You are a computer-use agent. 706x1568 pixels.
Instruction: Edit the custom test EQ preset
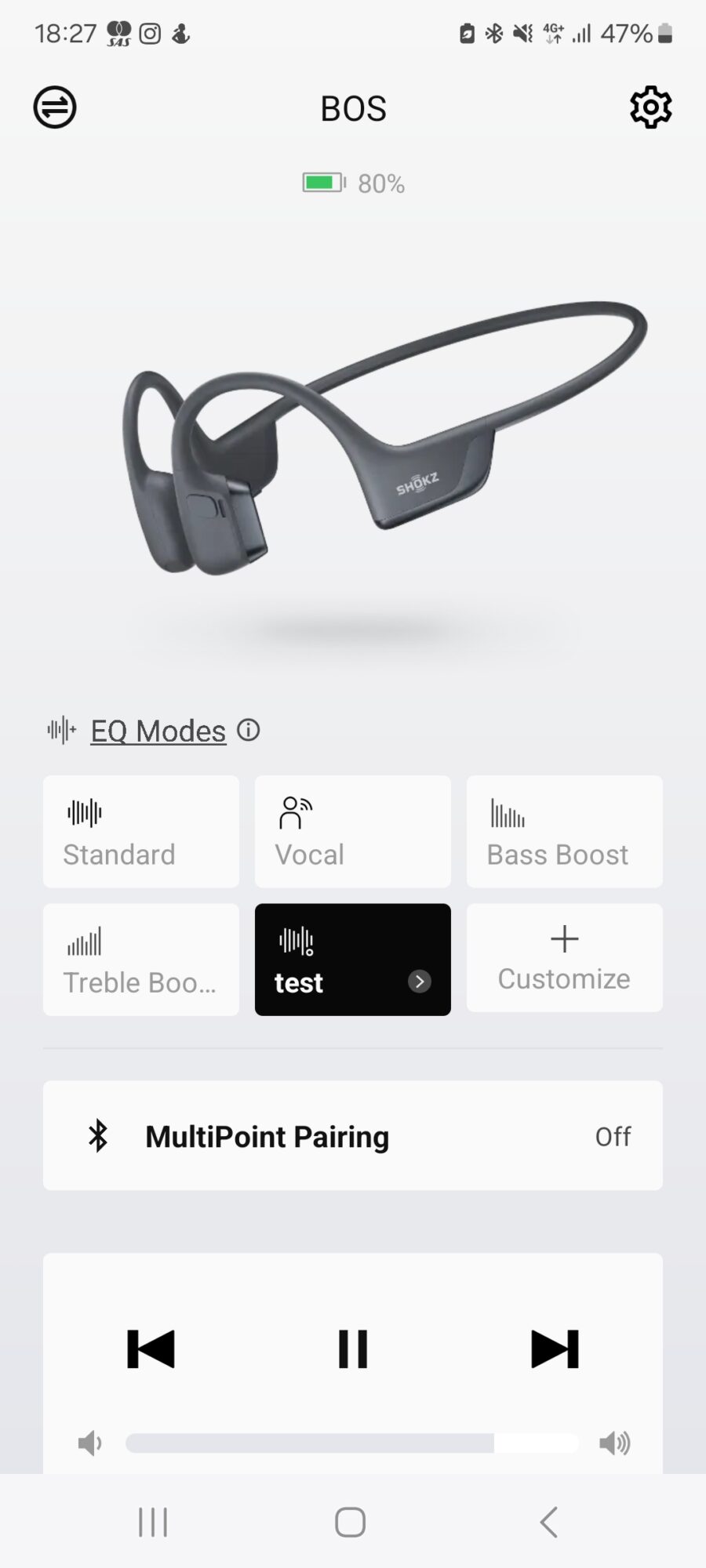pyautogui.click(x=420, y=982)
